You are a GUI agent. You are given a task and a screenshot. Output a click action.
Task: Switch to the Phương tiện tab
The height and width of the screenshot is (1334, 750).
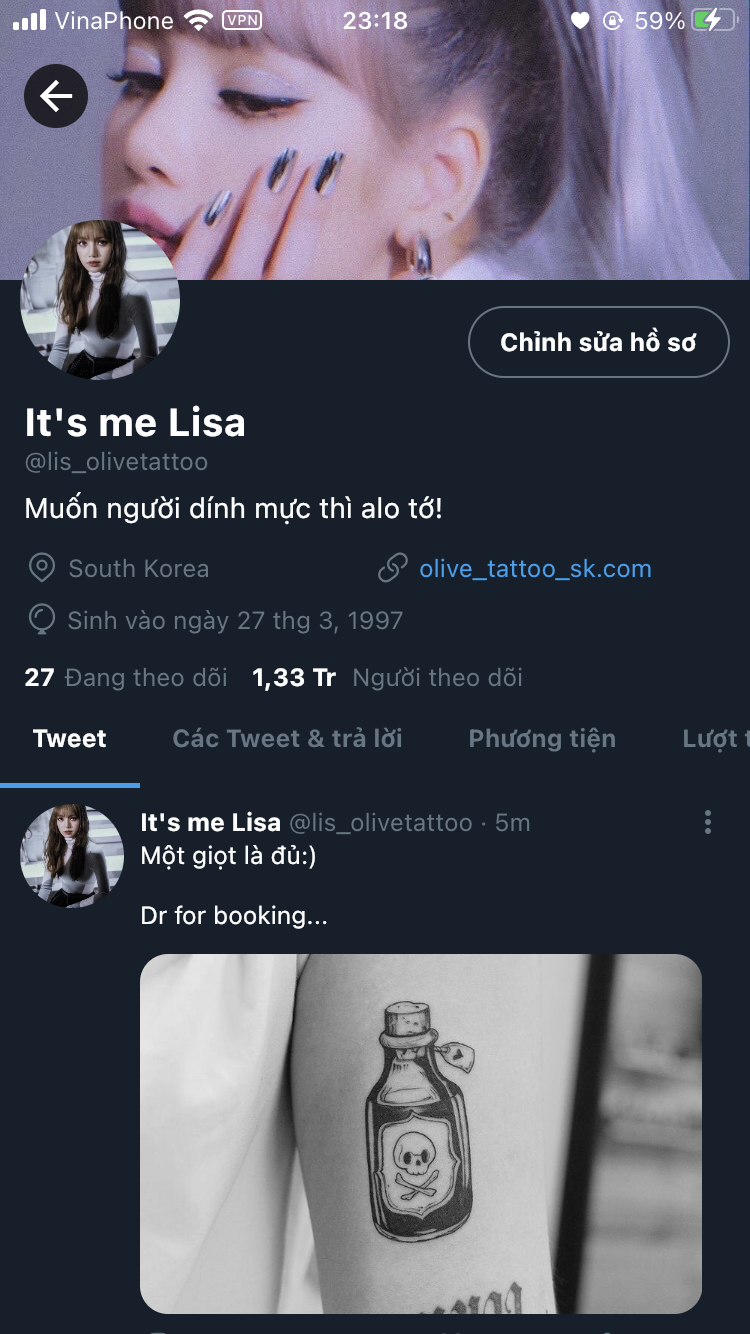coord(542,739)
